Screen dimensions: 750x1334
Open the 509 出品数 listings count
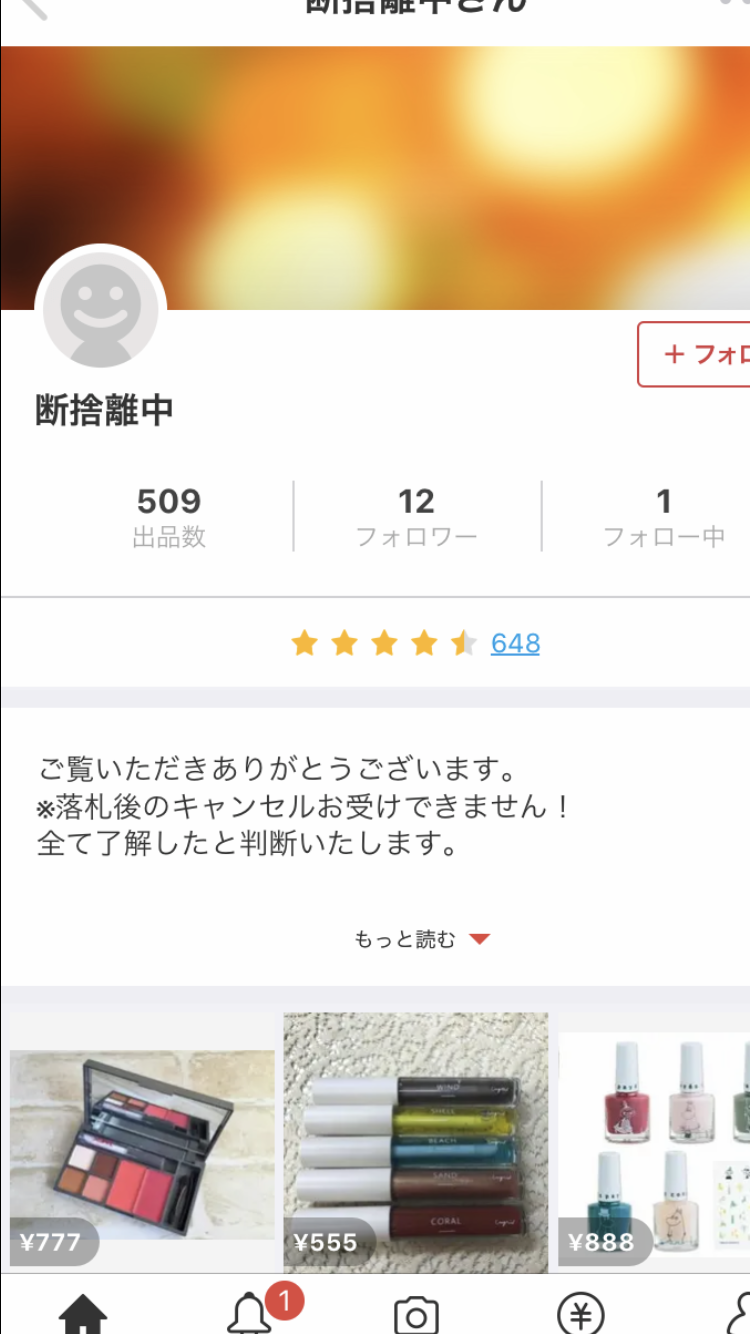point(169,516)
